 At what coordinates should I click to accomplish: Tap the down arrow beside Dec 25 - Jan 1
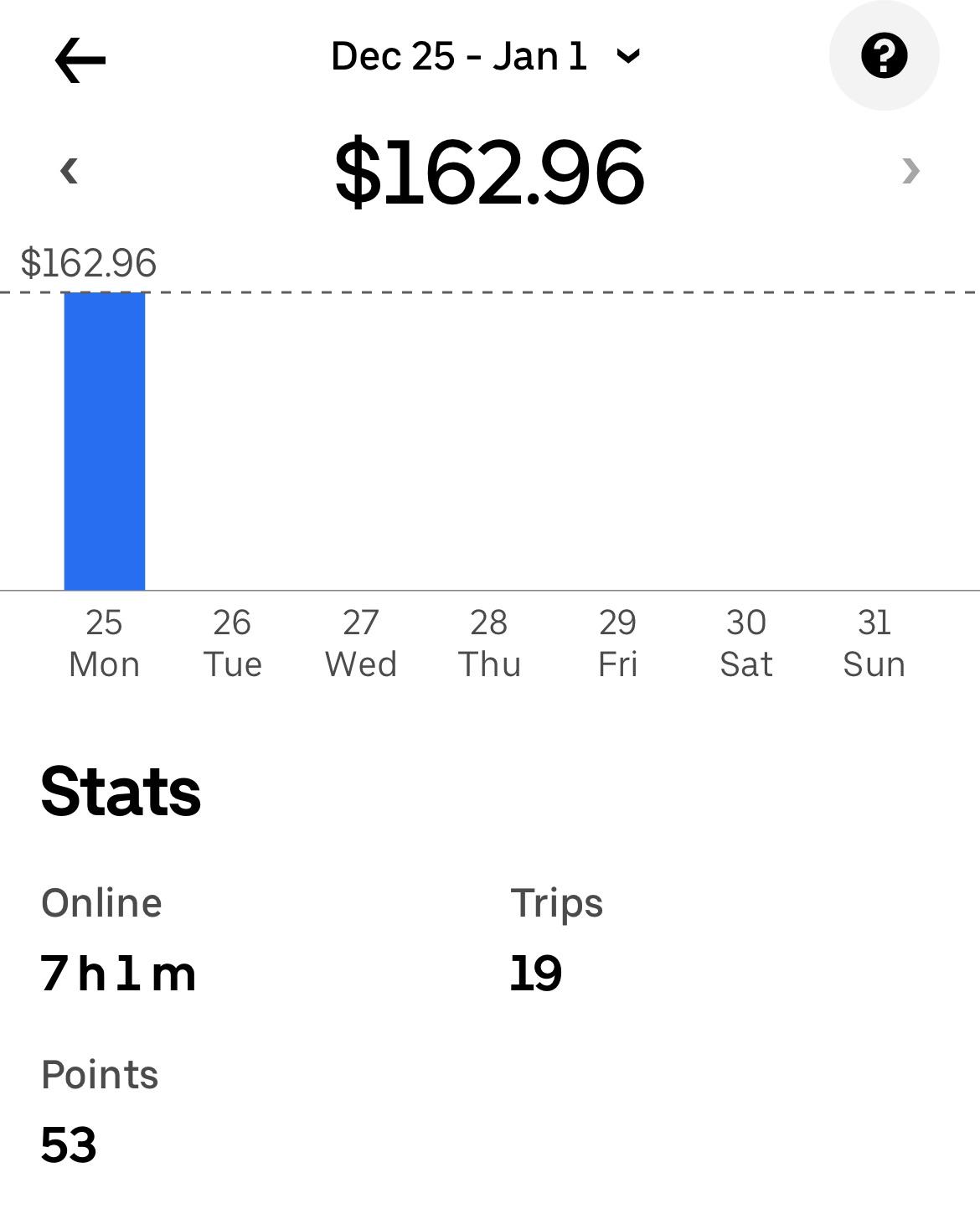pyautogui.click(x=628, y=59)
